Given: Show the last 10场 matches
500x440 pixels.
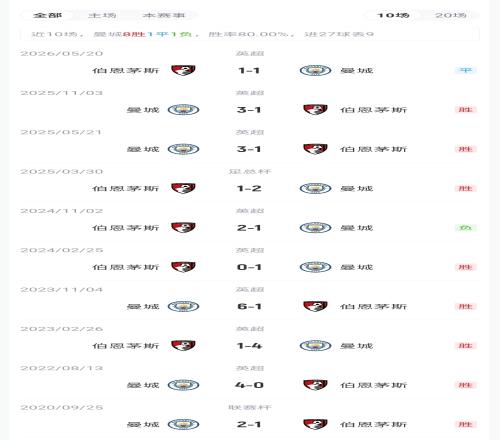Looking at the screenshot, I should point(393,15).
